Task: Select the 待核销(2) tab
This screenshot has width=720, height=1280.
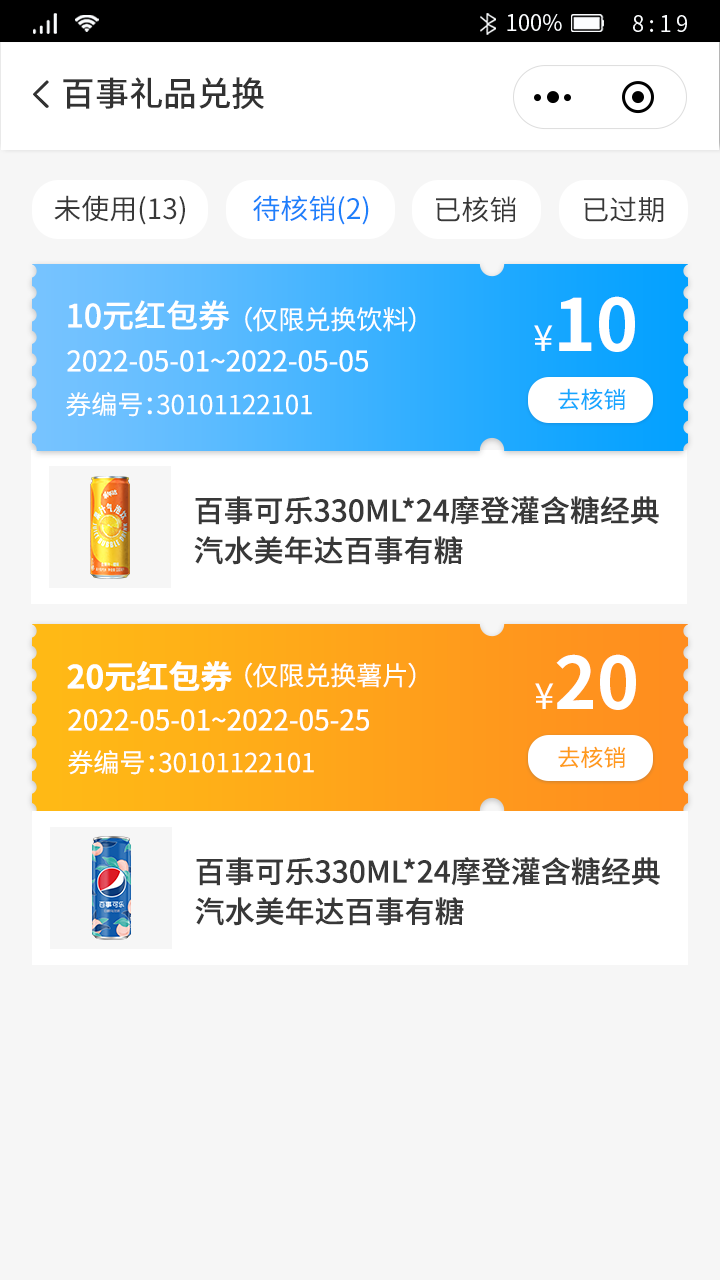Action: pyautogui.click(x=310, y=209)
